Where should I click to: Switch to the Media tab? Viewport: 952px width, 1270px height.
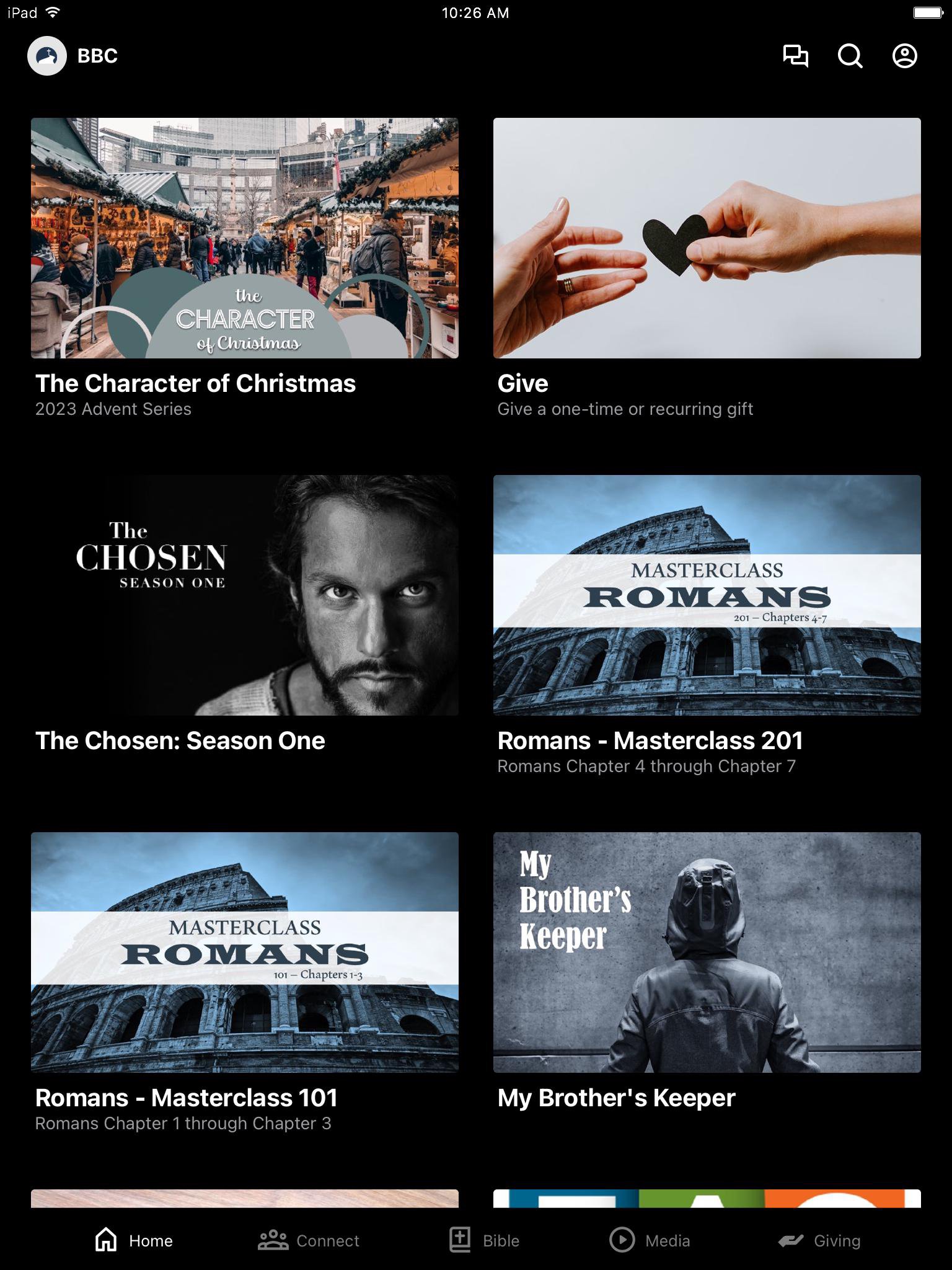[x=650, y=1240]
